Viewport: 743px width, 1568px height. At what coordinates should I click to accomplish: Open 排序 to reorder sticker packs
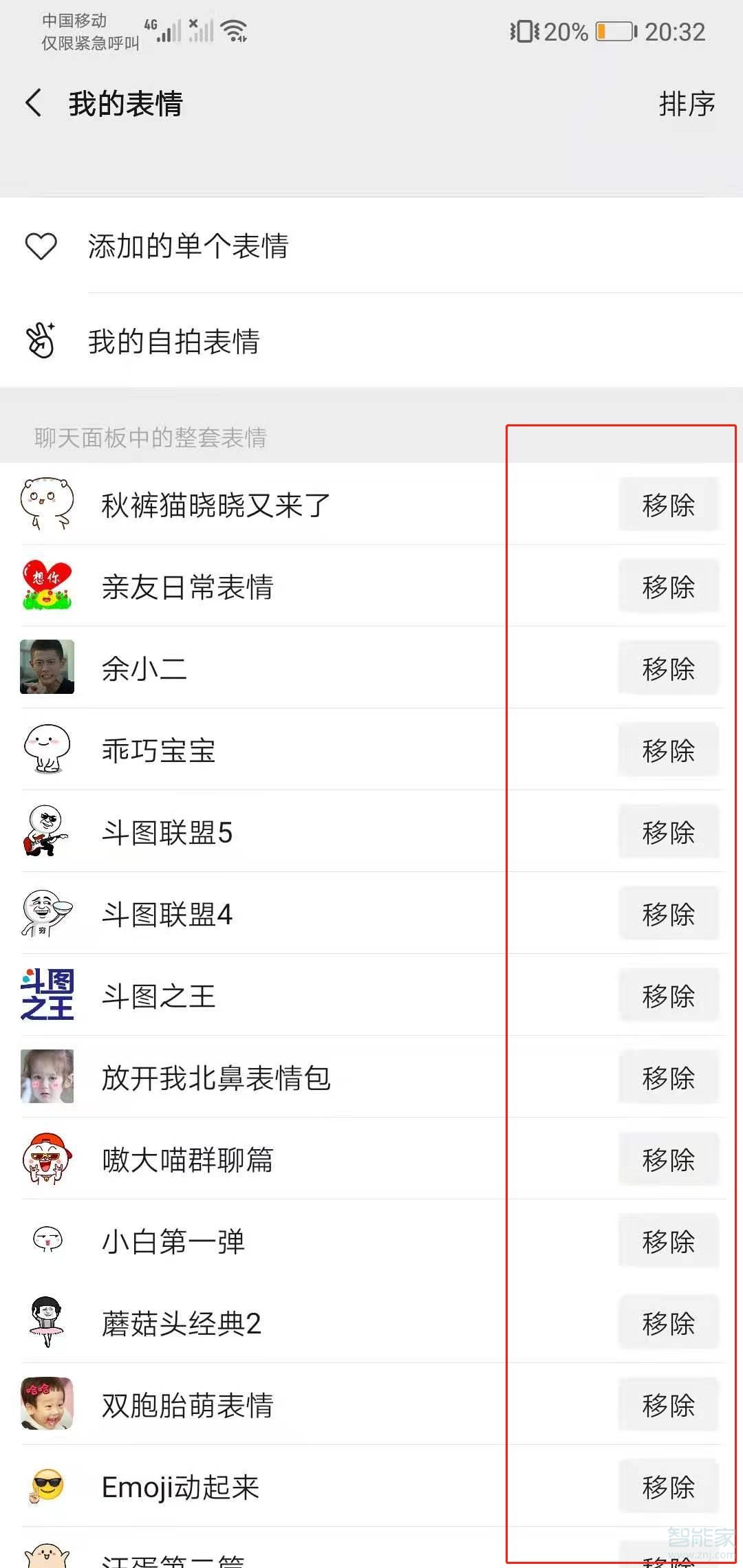pyautogui.click(x=687, y=104)
